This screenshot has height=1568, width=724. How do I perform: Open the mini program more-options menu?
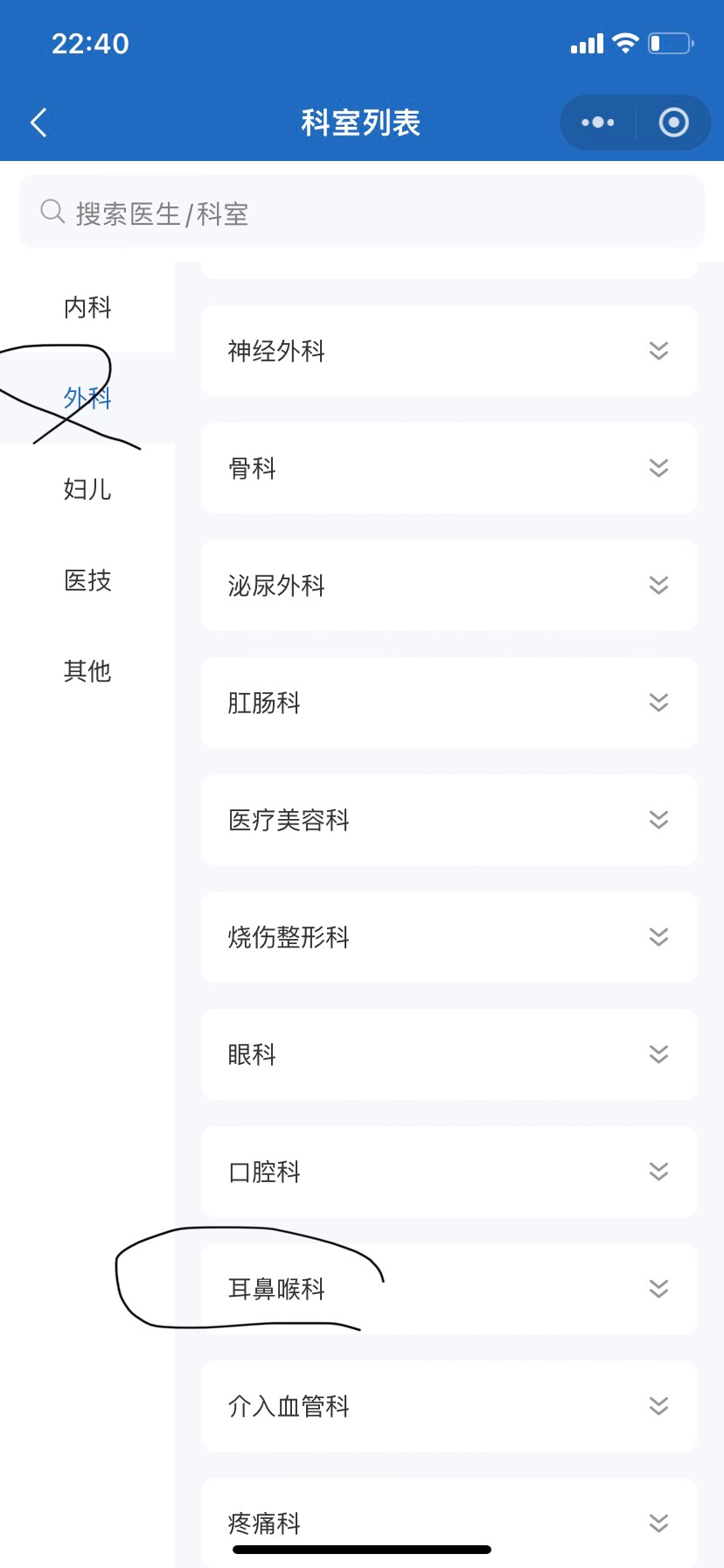pos(598,122)
